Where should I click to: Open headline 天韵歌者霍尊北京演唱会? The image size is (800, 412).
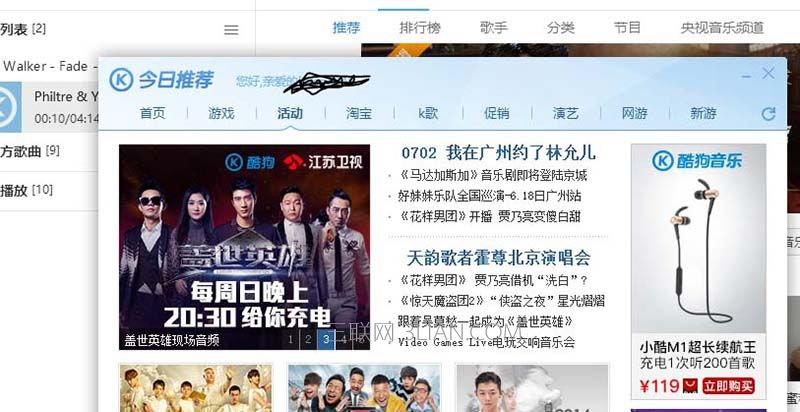pyautogui.click(x=498, y=257)
